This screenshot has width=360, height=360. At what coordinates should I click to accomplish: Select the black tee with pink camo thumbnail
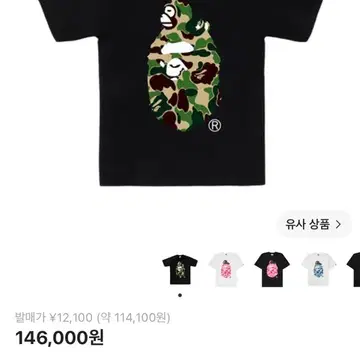(x=272, y=269)
